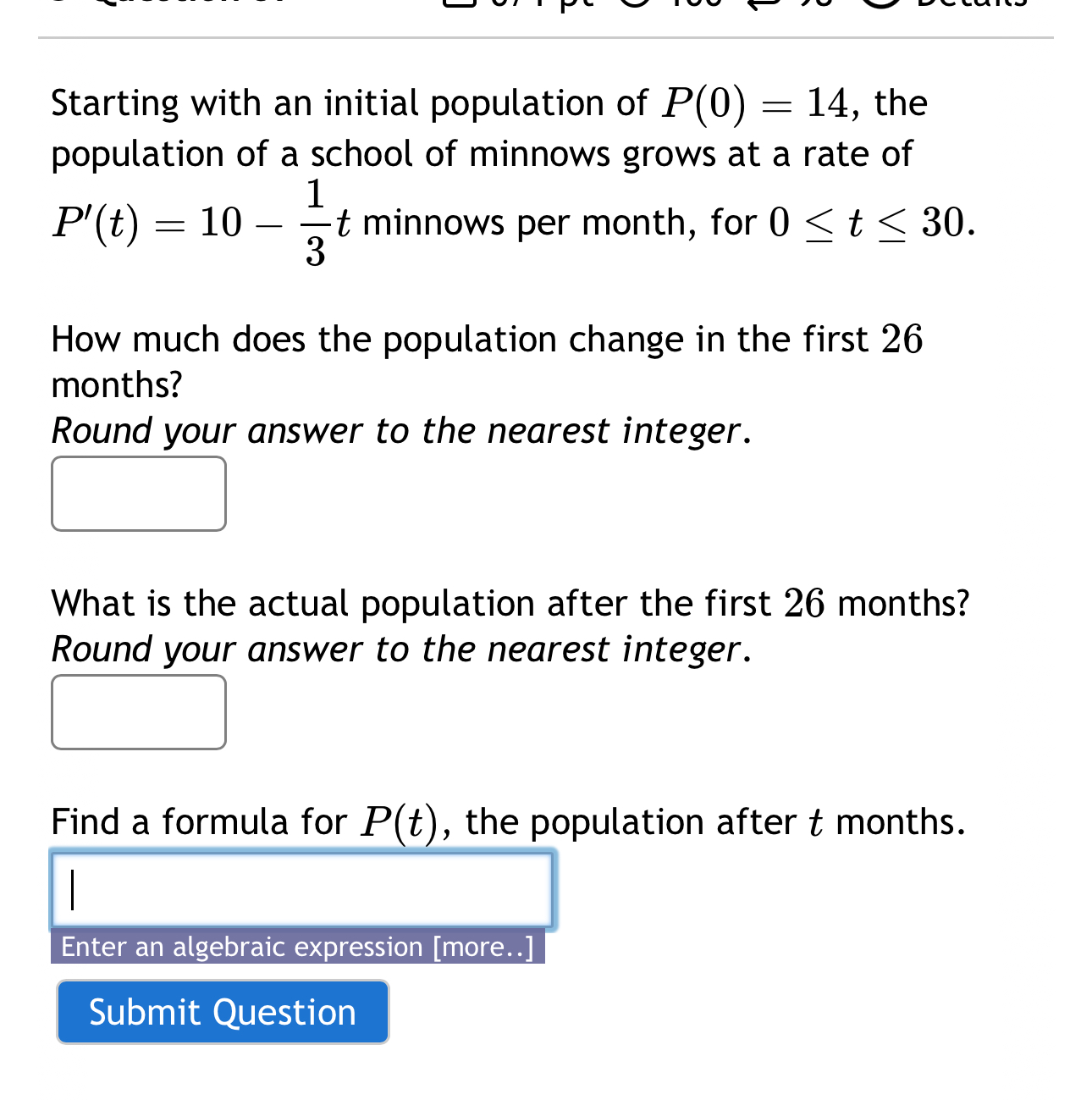1092x1100 pixels.
Task: Select the population change answer box
Action: click(138, 494)
